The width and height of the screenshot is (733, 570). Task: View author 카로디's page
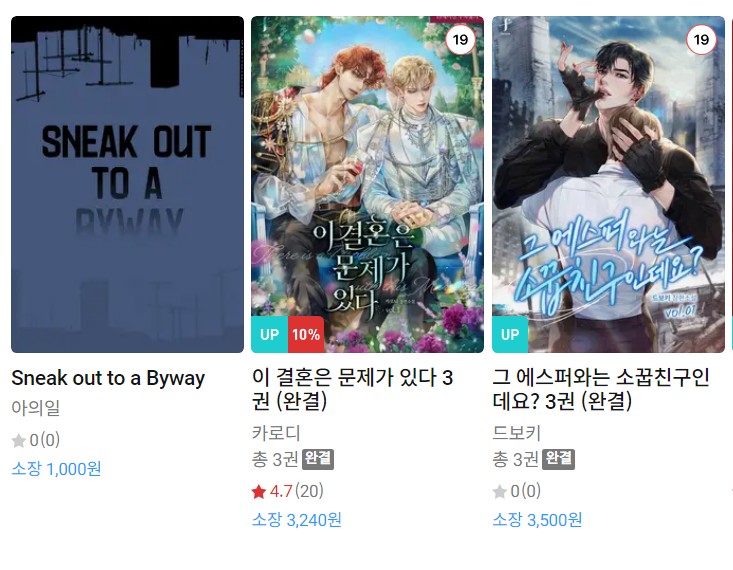(276, 433)
